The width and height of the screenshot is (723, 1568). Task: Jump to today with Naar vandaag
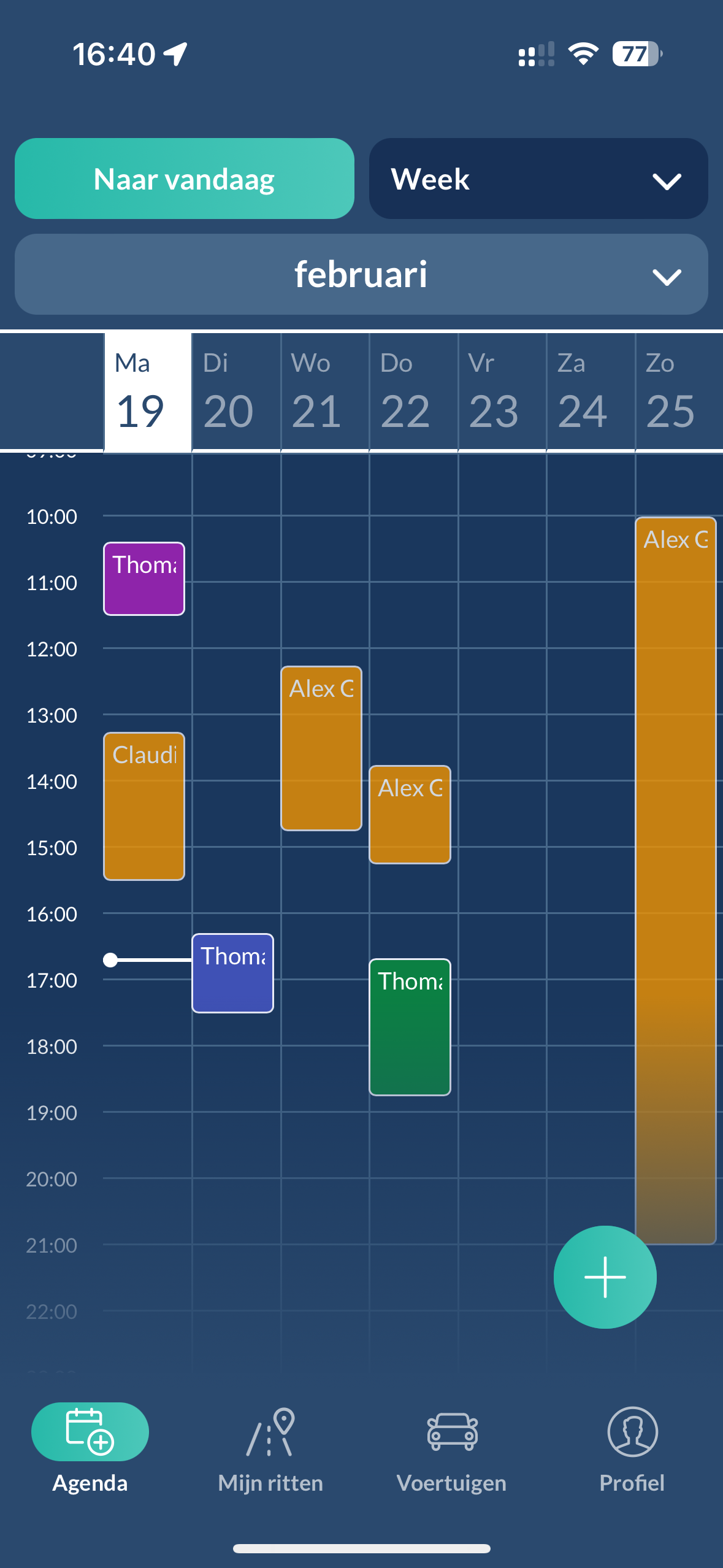tap(184, 179)
